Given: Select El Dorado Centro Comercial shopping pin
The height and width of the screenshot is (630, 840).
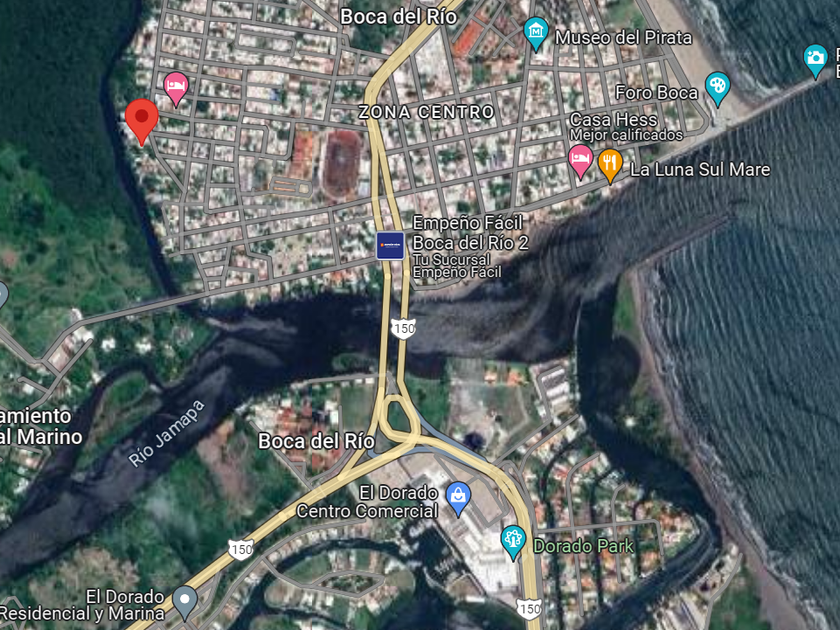Looking at the screenshot, I should (458, 499).
